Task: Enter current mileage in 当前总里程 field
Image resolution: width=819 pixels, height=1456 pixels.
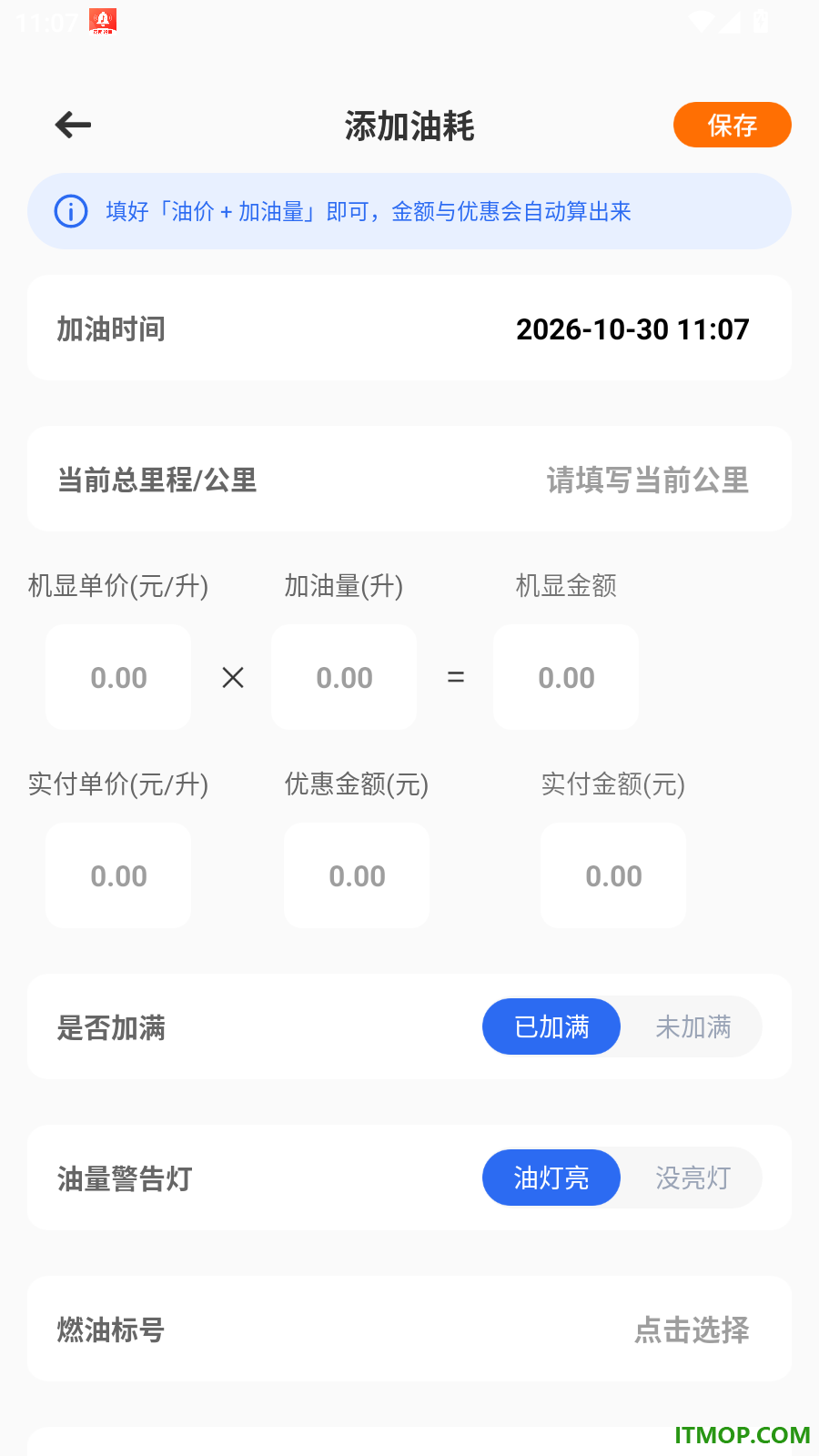Action: click(x=409, y=480)
